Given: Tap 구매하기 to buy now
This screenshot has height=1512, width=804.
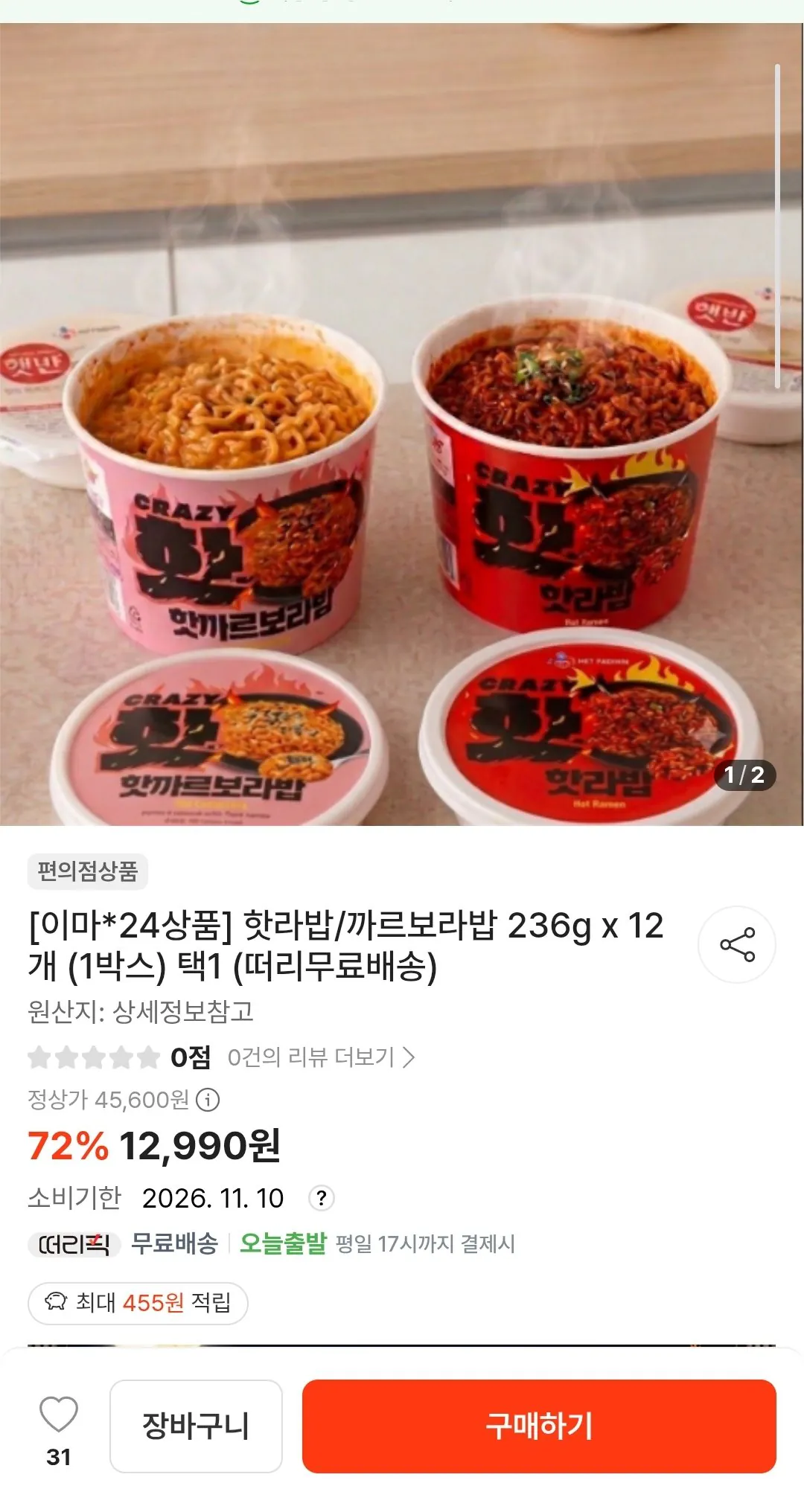Looking at the screenshot, I should [539, 1426].
